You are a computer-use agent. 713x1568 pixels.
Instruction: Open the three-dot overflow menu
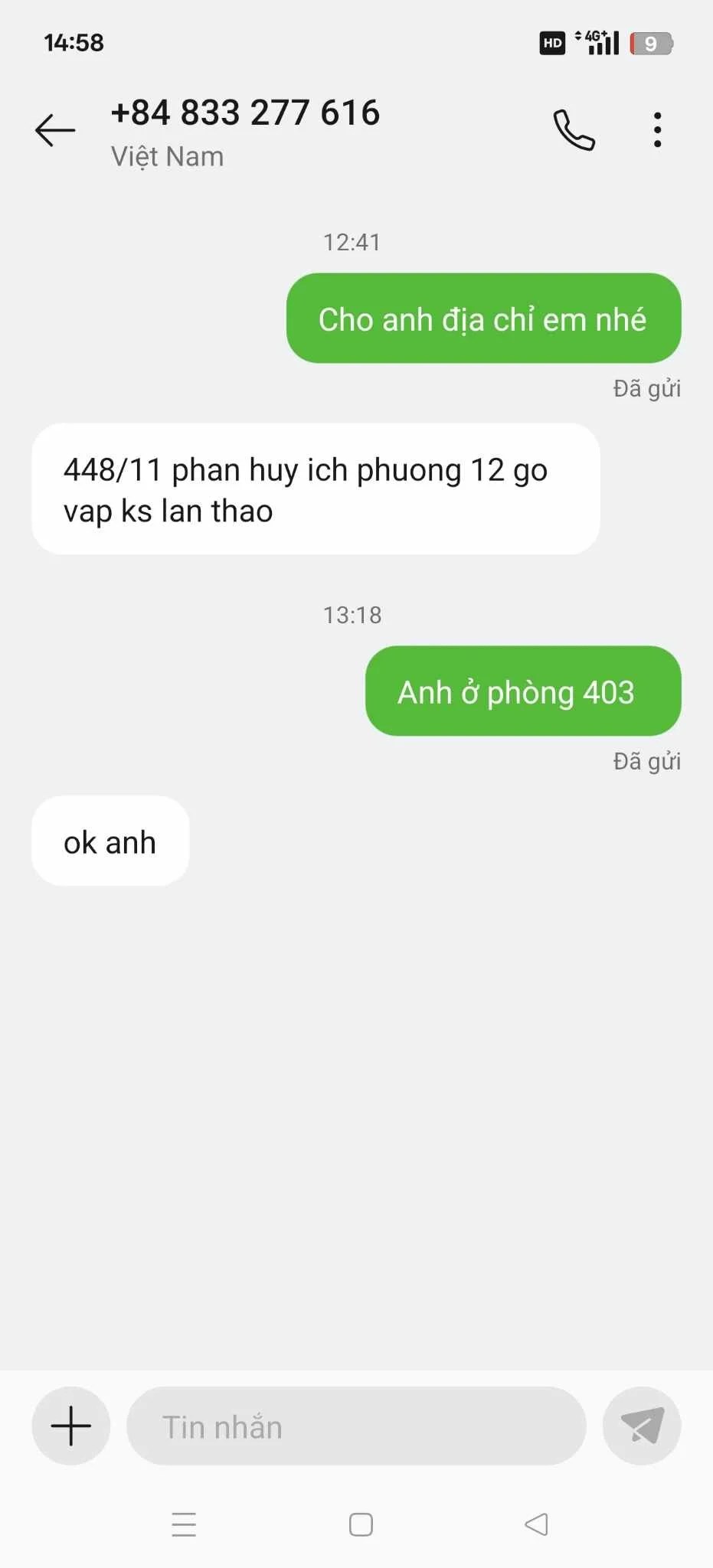(657, 129)
